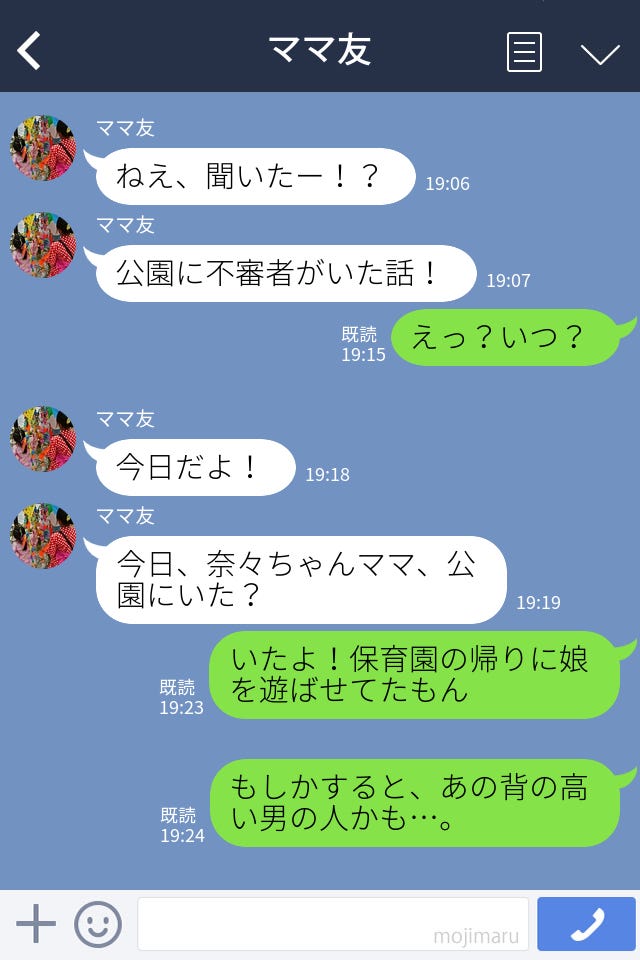Open the emoji sticker picker
The height and width of the screenshot is (960, 640).
point(98,924)
